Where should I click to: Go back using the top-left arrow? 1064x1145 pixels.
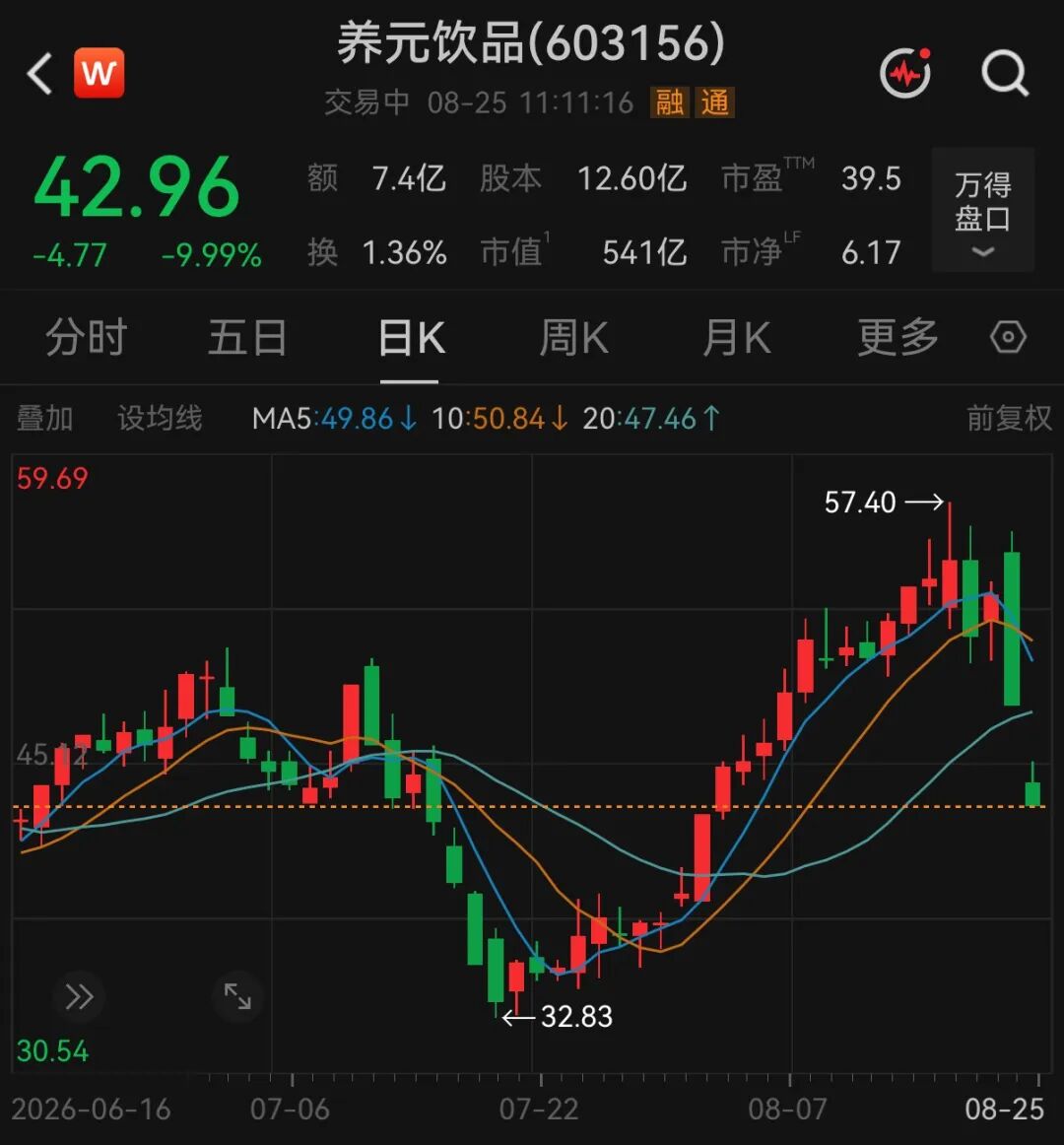click(39, 73)
